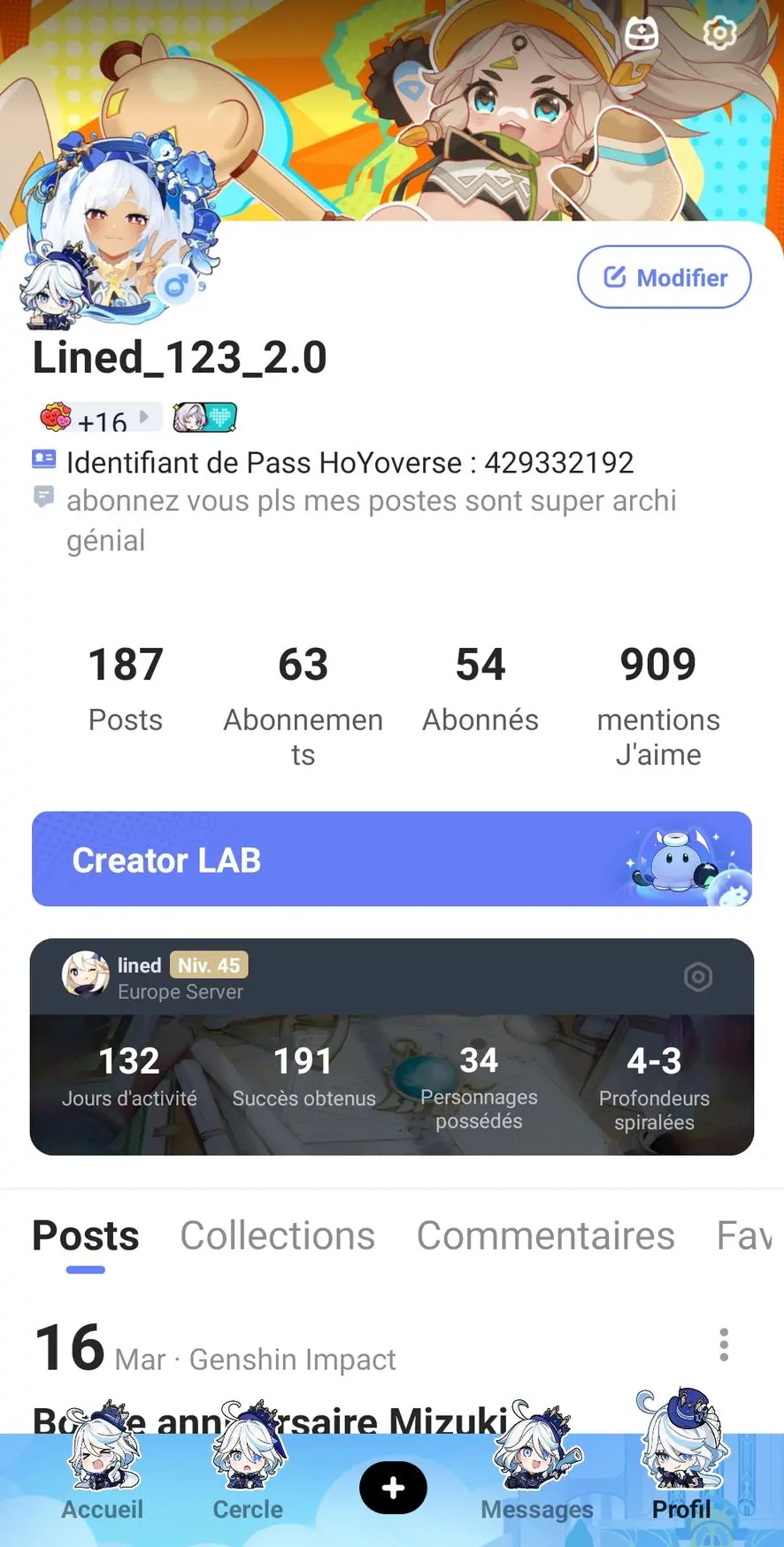Image resolution: width=784 pixels, height=1547 pixels.
Task: Open the 54 Abonnés list
Action: tap(480, 688)
